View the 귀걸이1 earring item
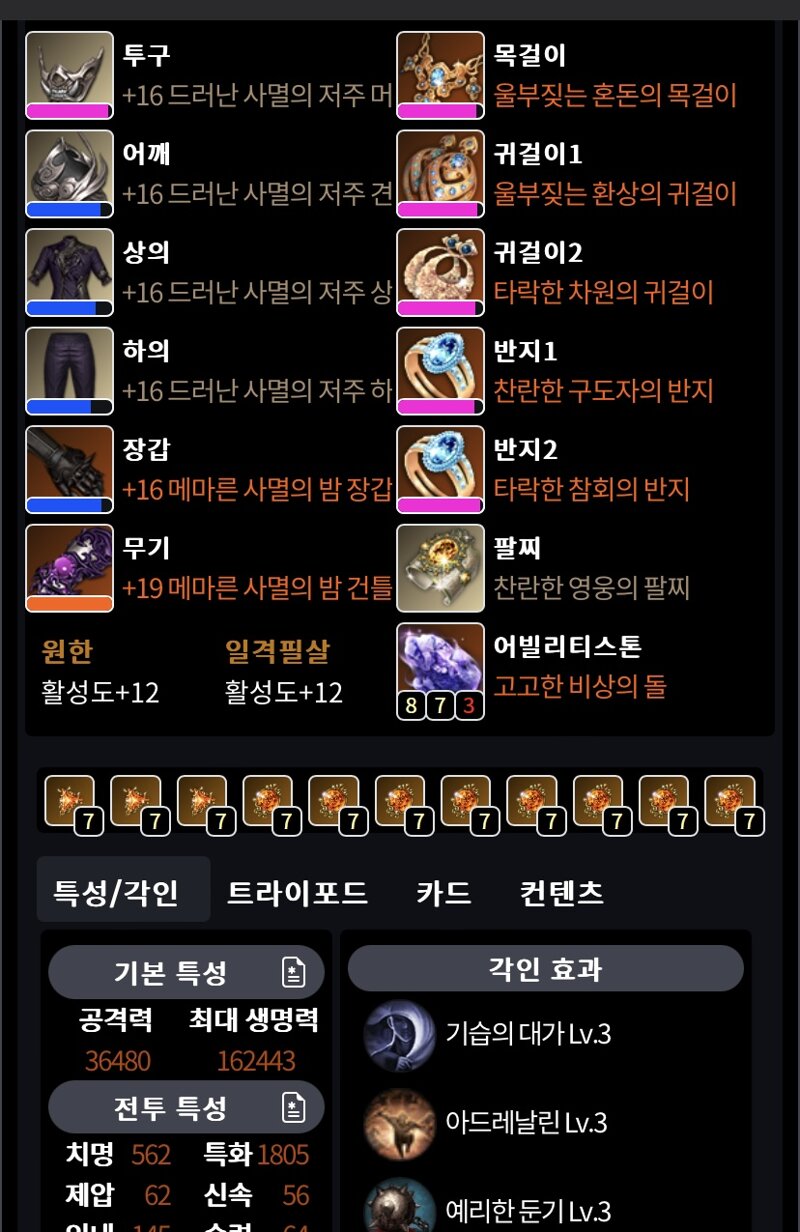This screenshot has height=1232, width=800. tap(440, 174)
